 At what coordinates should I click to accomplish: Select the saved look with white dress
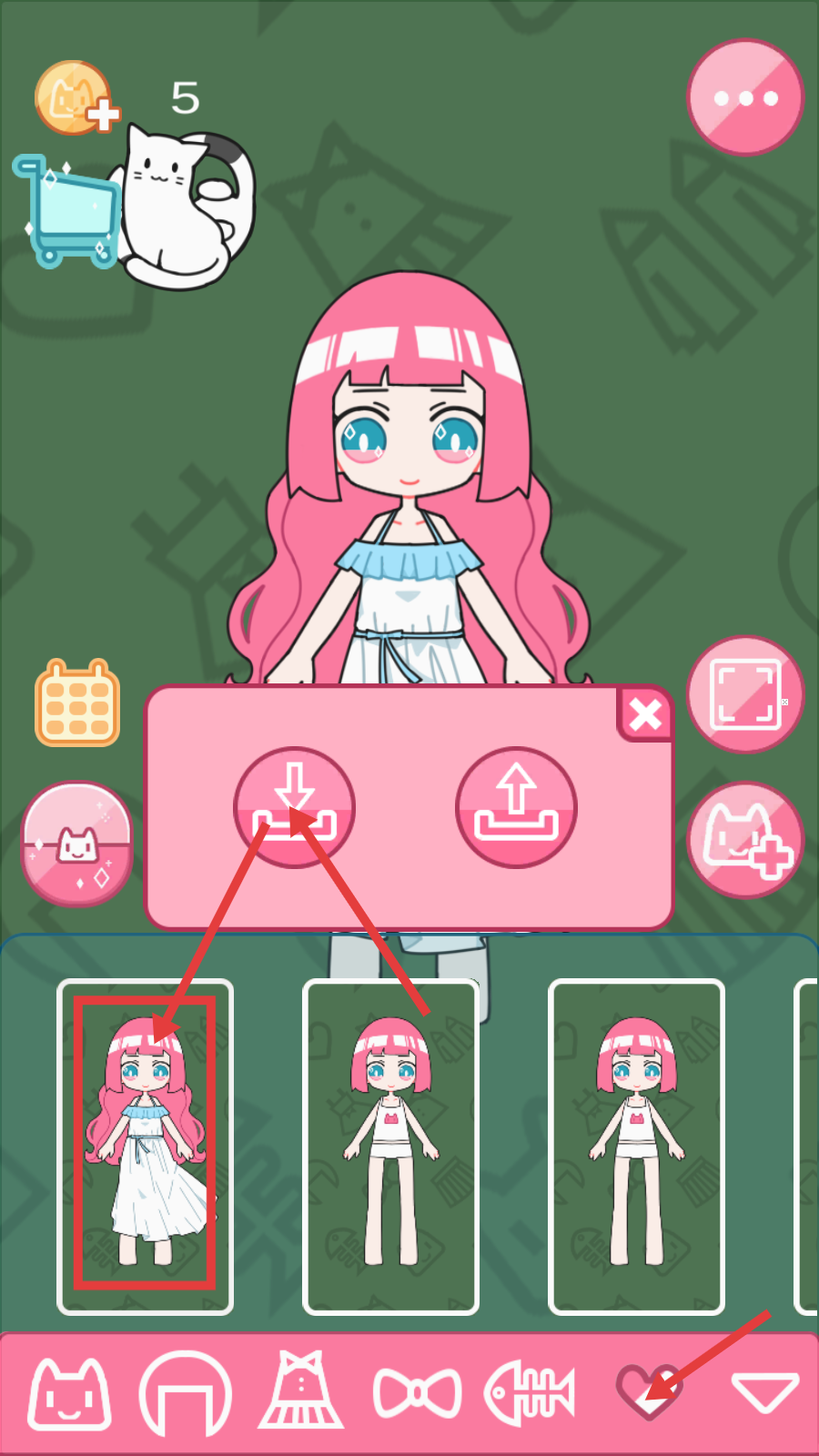[x=146, y=1147]
